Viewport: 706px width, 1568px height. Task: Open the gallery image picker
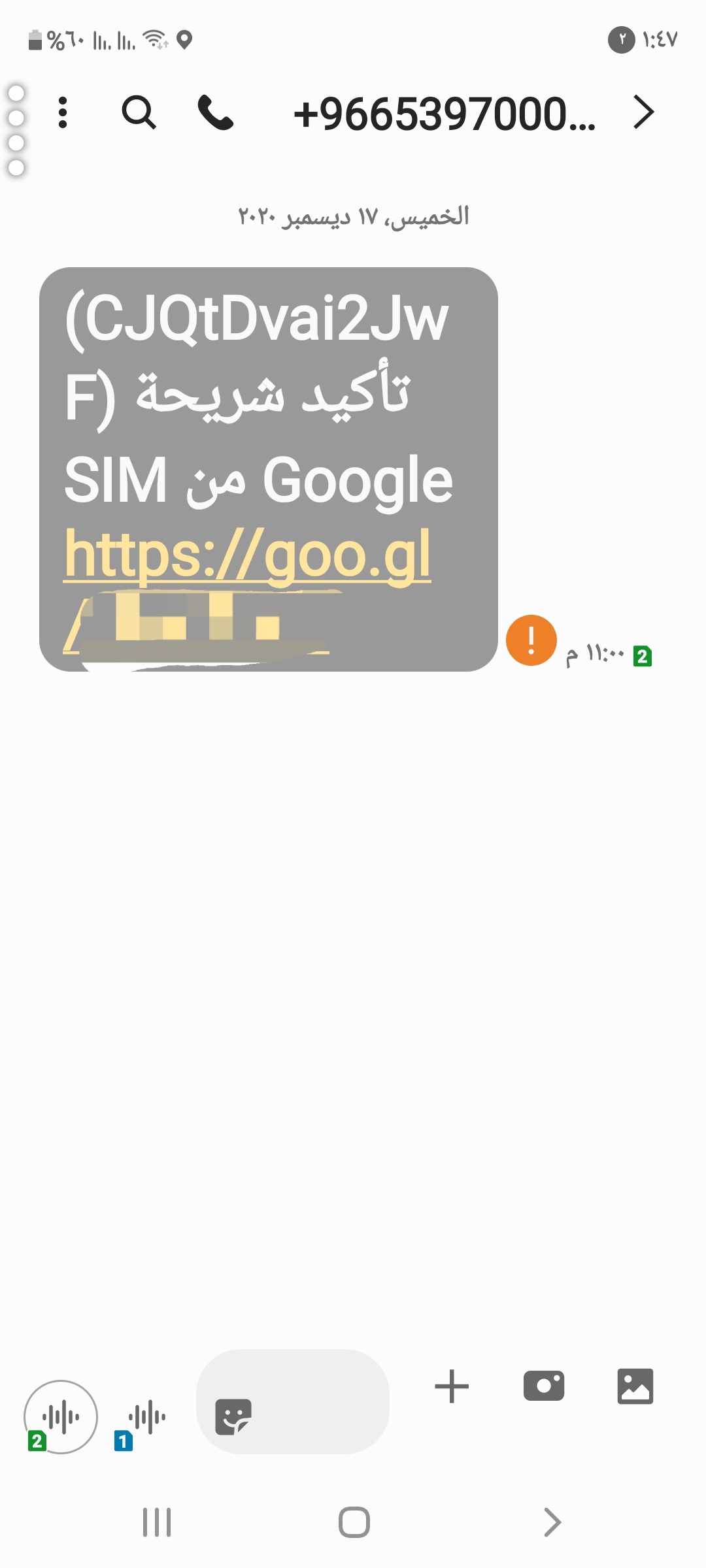coord(635,1386)
